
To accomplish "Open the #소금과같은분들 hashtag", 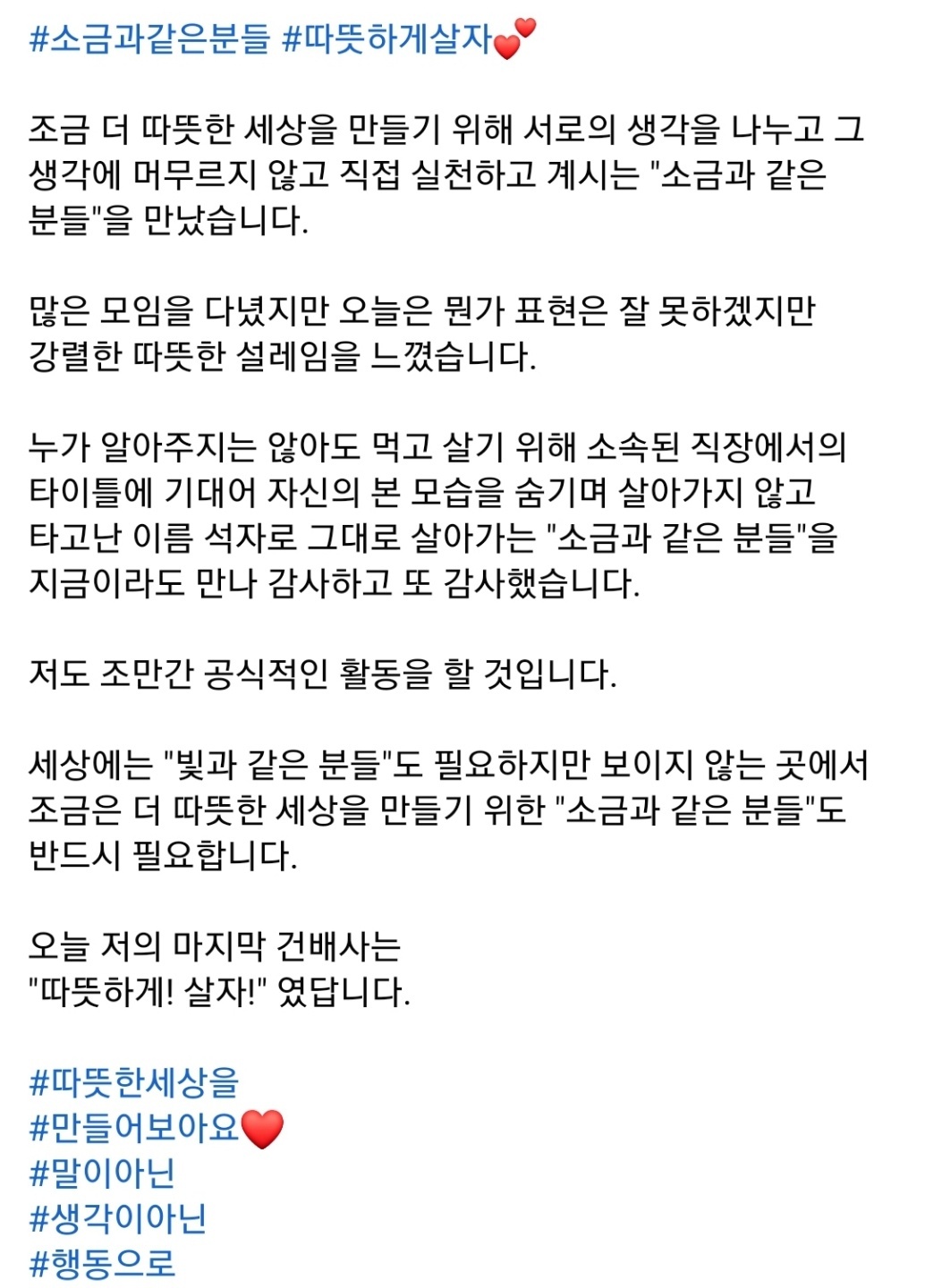I will pos(149,40).
